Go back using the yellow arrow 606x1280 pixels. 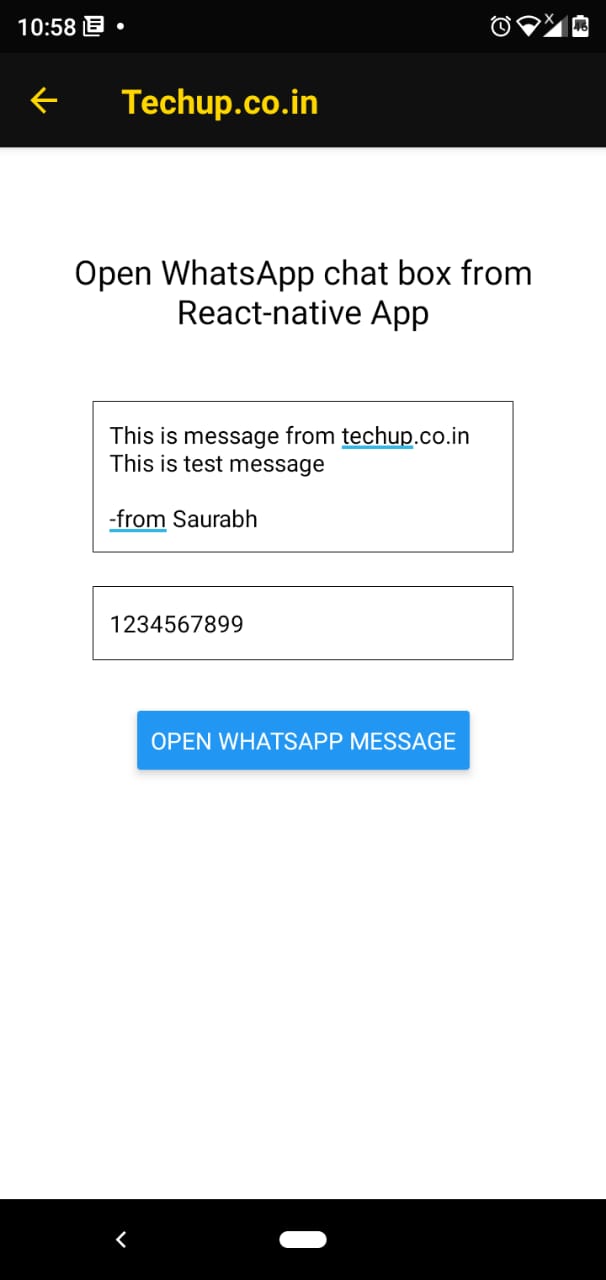pos(44,101)
